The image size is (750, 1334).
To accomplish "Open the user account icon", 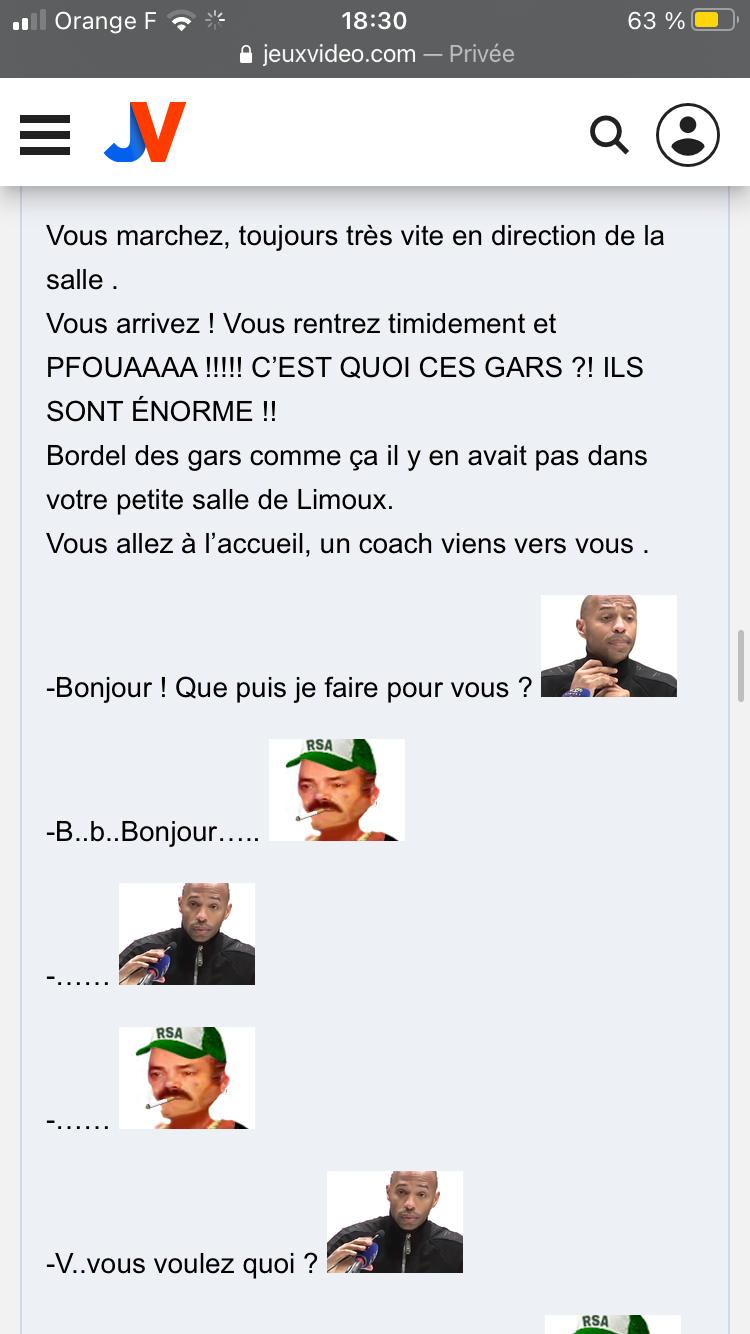I will [x=688, y=134].
